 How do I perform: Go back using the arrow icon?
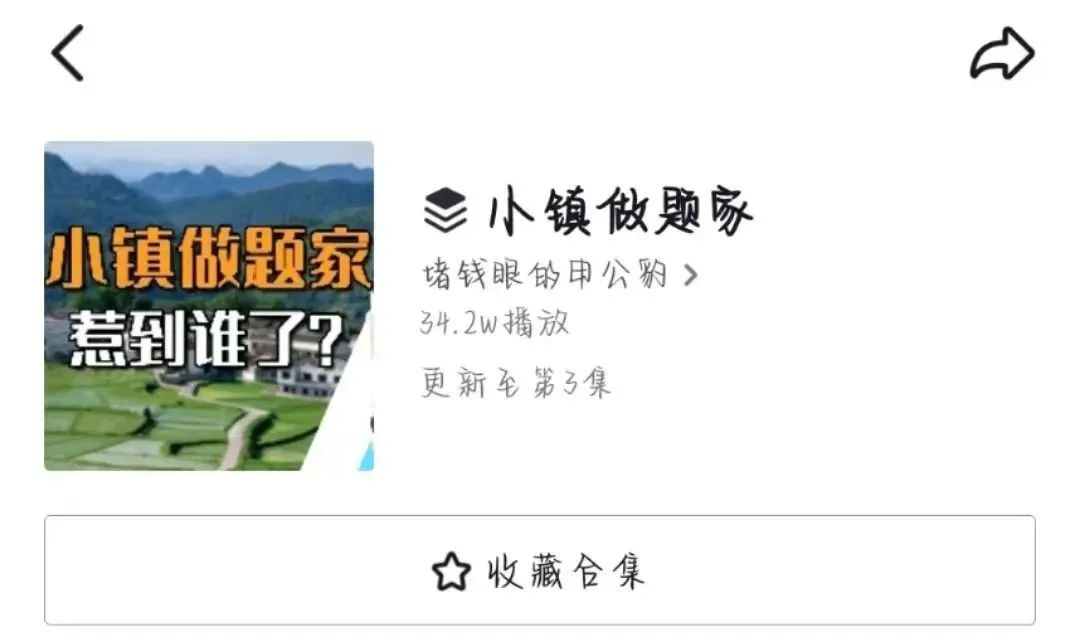pyautogui.click(x=68, y=54)
